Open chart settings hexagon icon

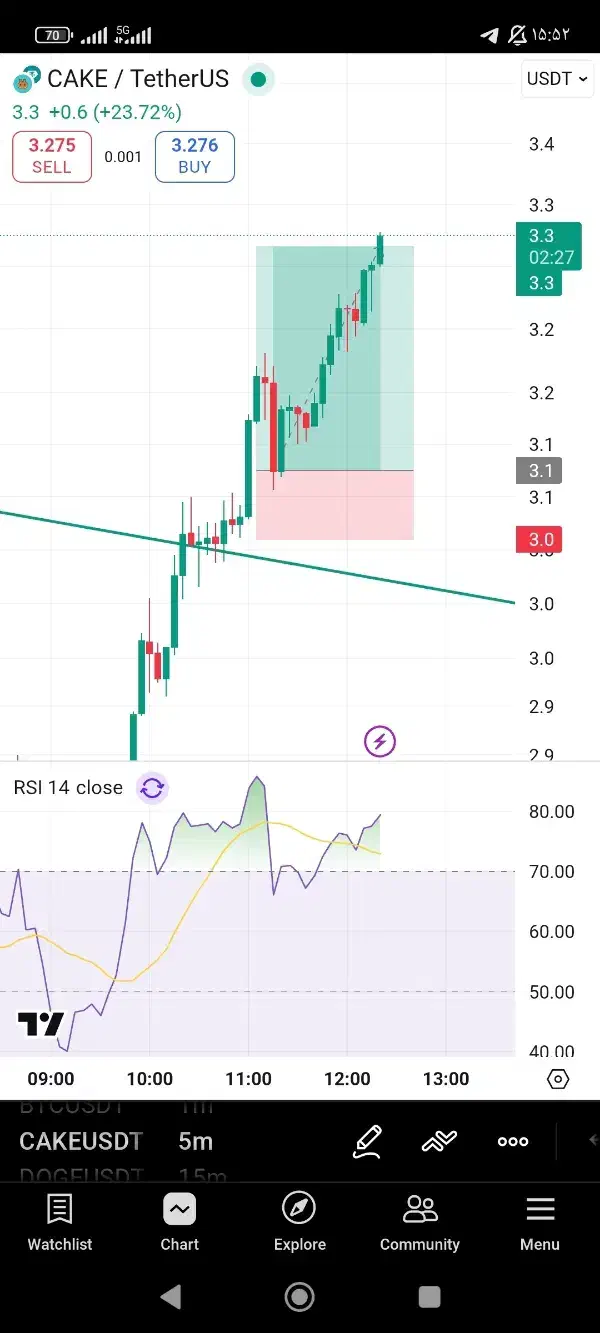coord(558,1079)
